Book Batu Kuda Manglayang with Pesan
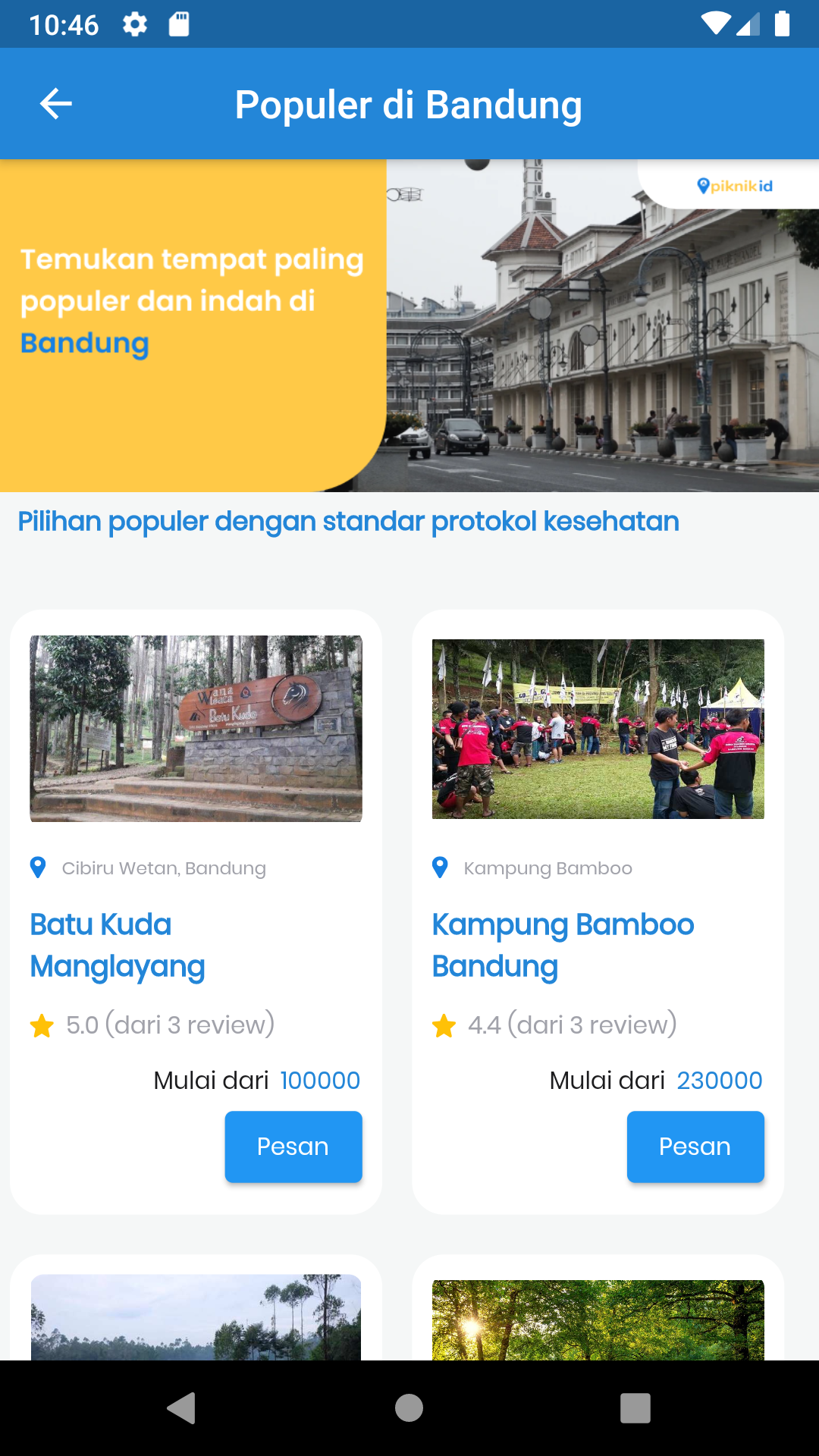819x1456 pixels. (293, 1146)
